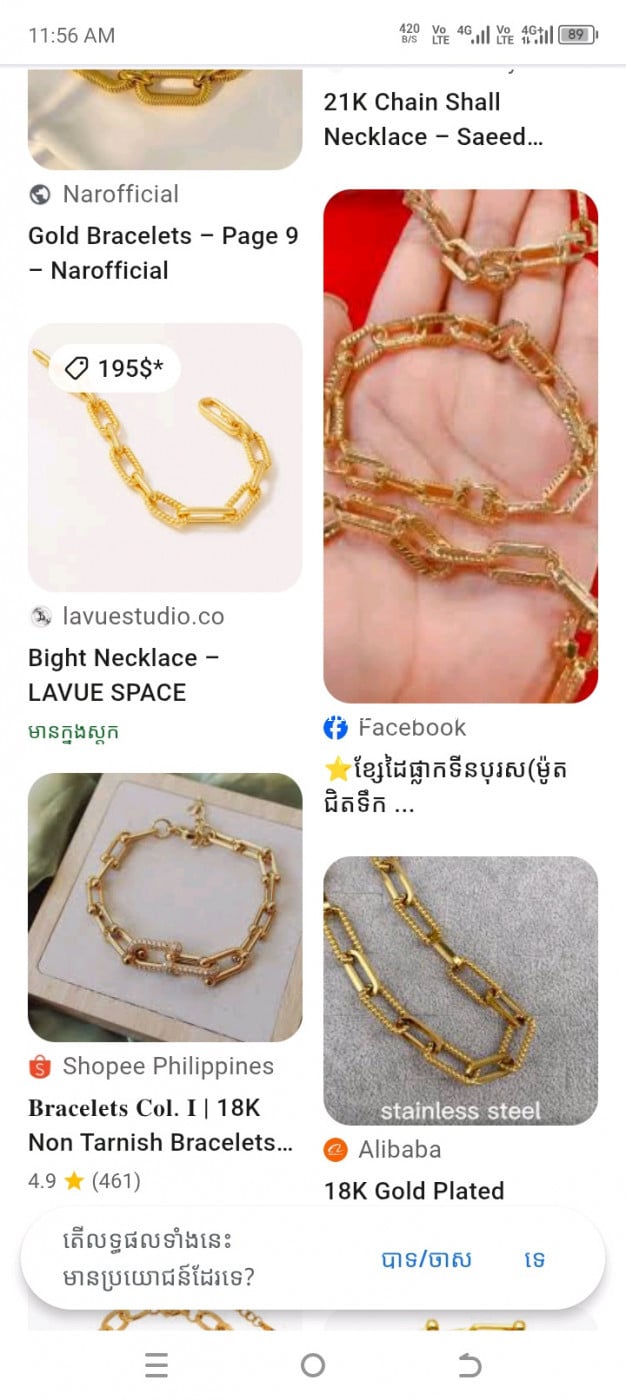Answer no (ទេ) to the feedback prompt
The image size is (626, 1400).
[x=534, y=1259]
